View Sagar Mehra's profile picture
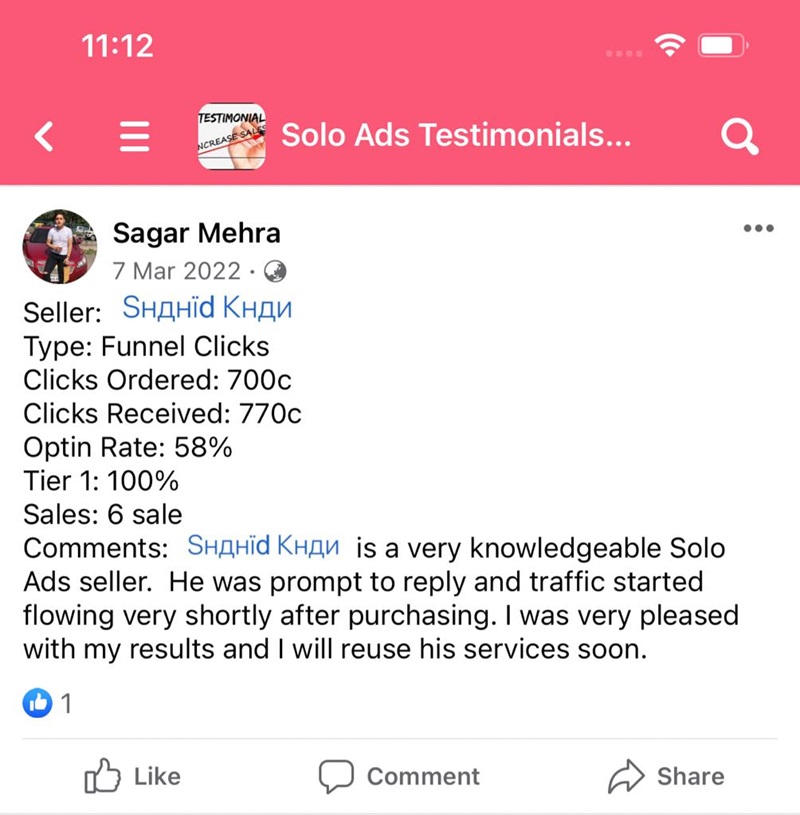The height and width of the screenshot is (815, 800). click(x=59, y=247)
